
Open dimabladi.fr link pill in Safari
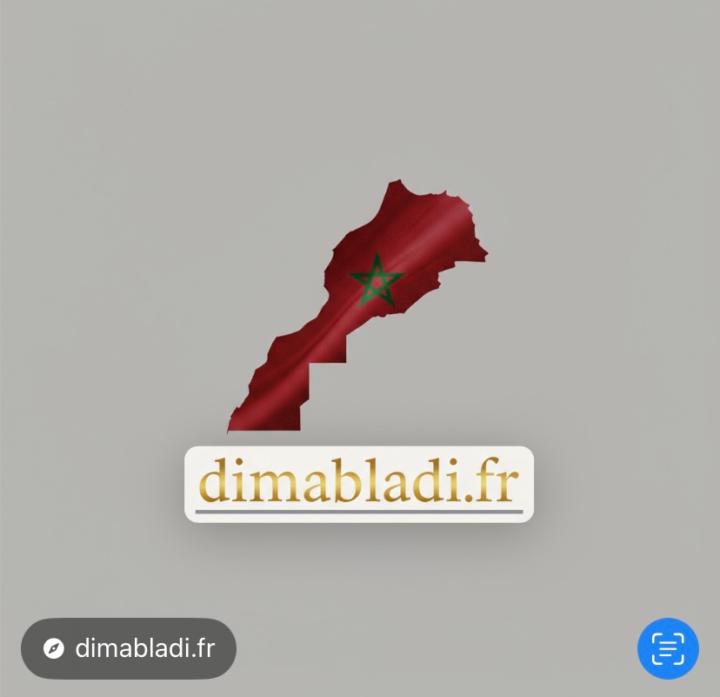(129, 648)
